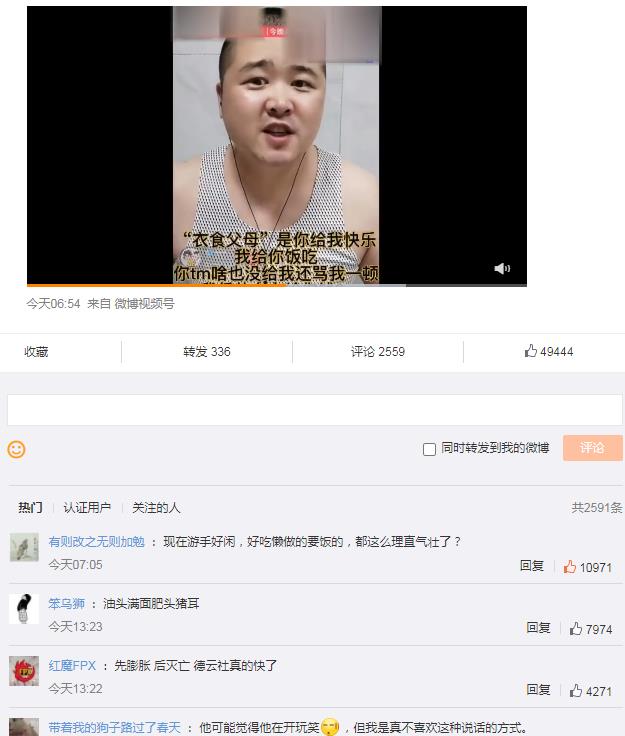Switch to the 认证用户 tab
Viewport: 625px width, 736px height.
tap(87, 508)
